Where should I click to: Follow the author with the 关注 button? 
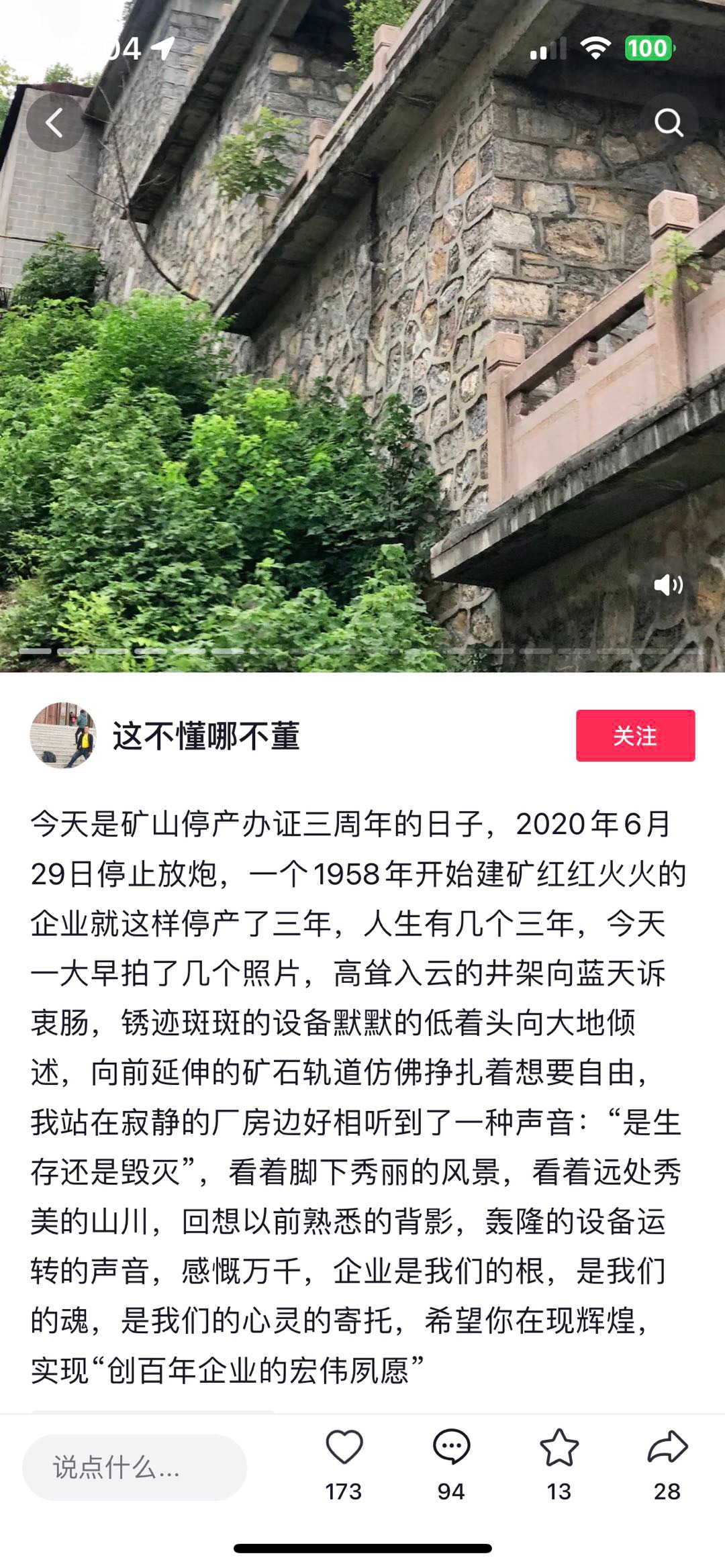point(635,735)
